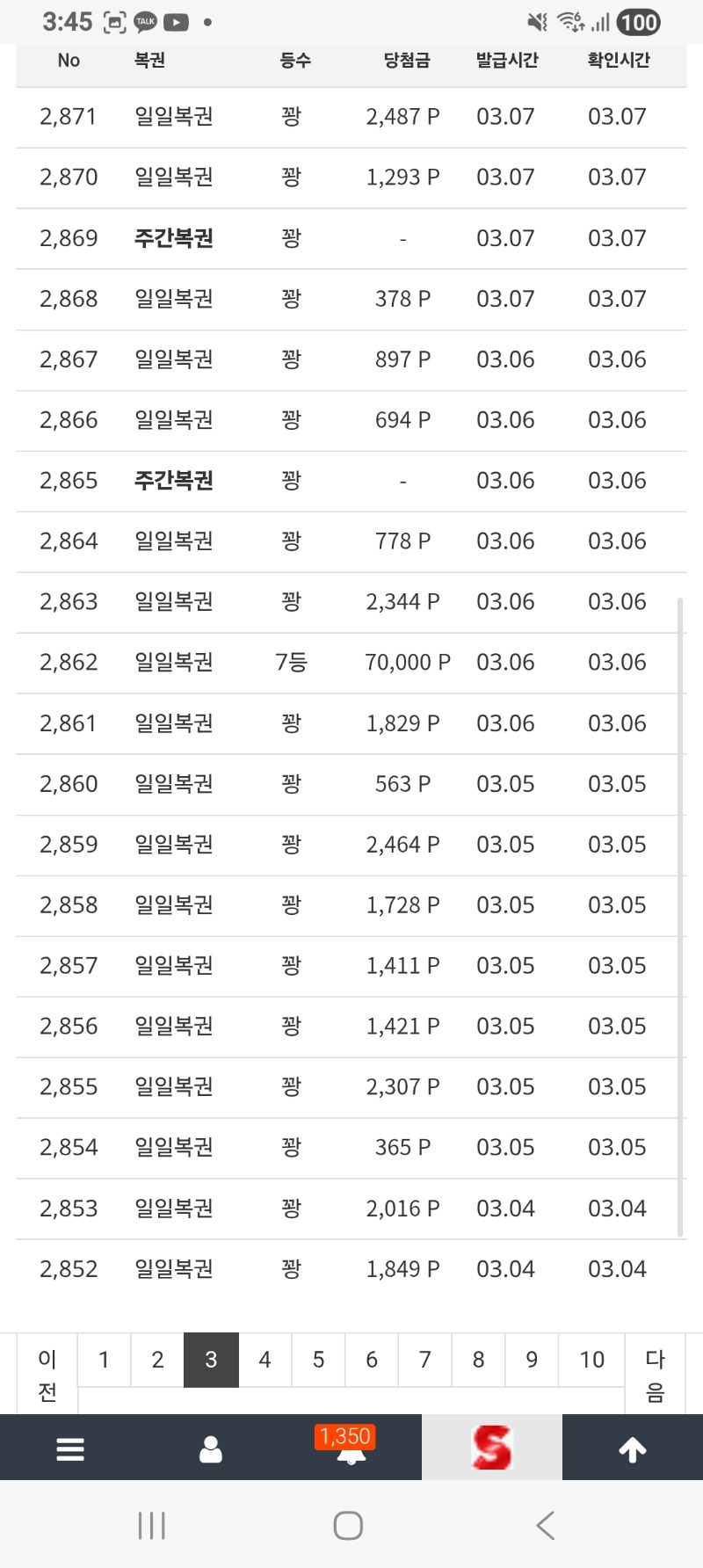703x1568 pixels.
Task: Open the profile icon in bottom bar
Action: (x=211, y=1447)
